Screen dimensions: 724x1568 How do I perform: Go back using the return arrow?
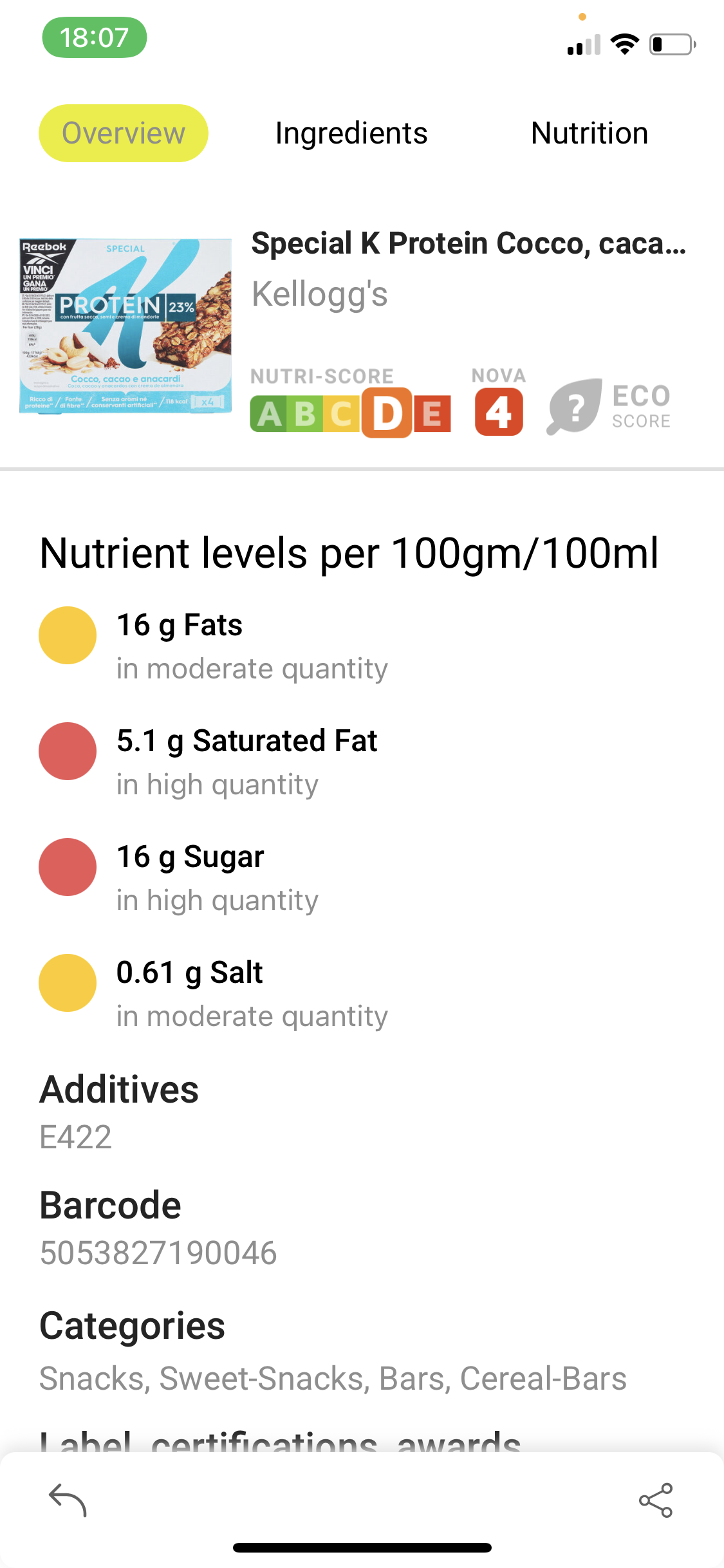click(x=68, y=1500)
